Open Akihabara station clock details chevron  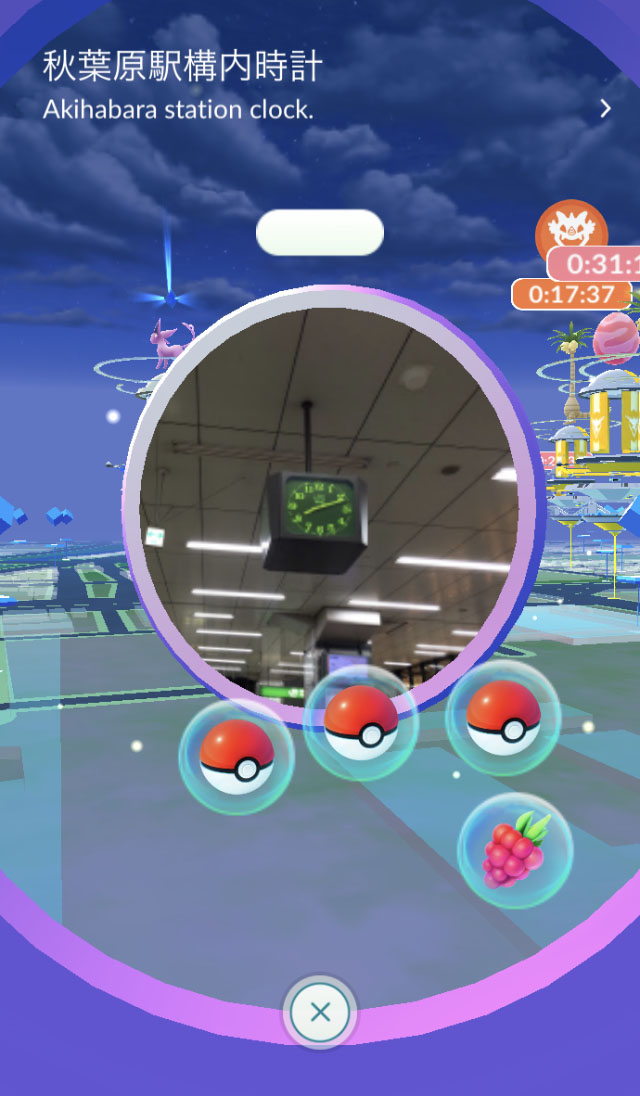(x=605, y=109)
